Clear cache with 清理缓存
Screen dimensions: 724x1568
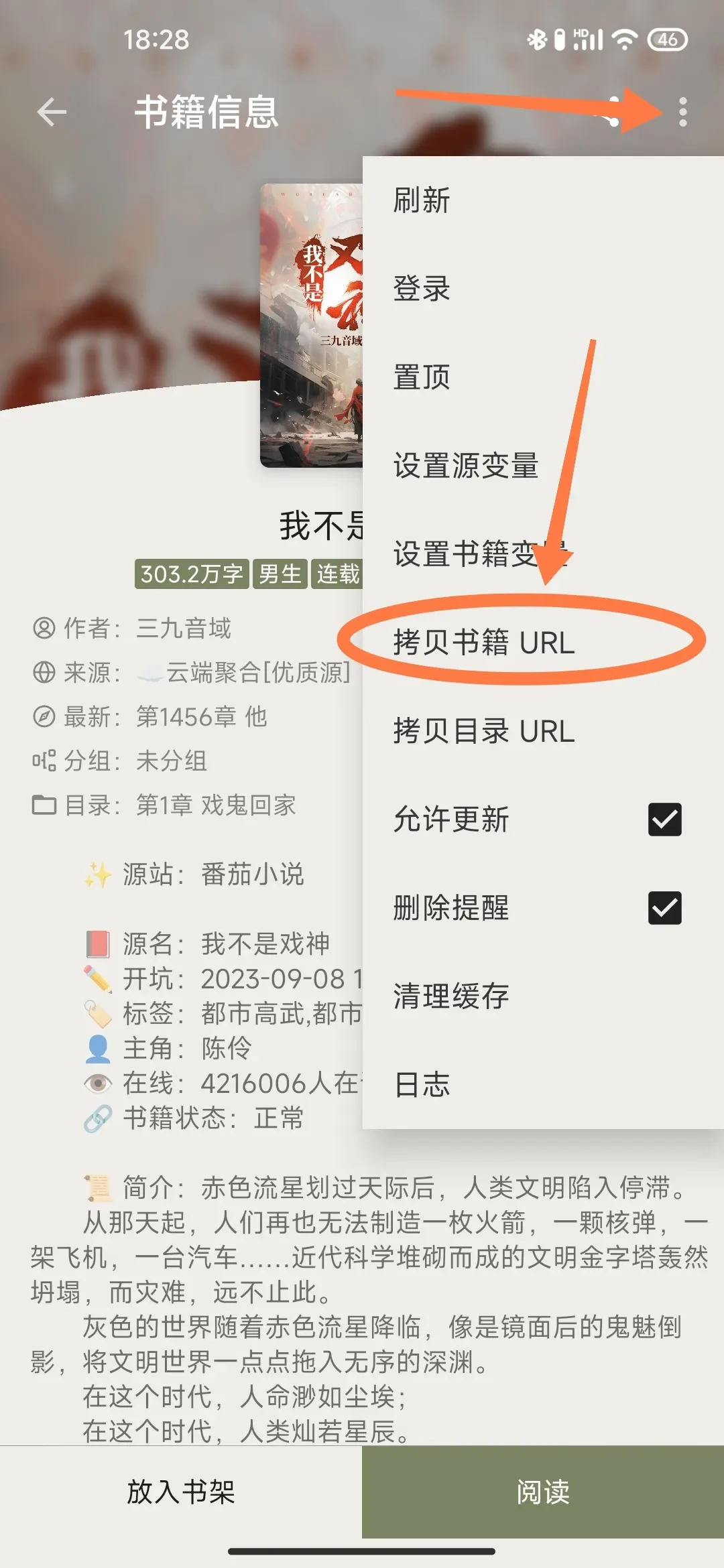[451, 996]
